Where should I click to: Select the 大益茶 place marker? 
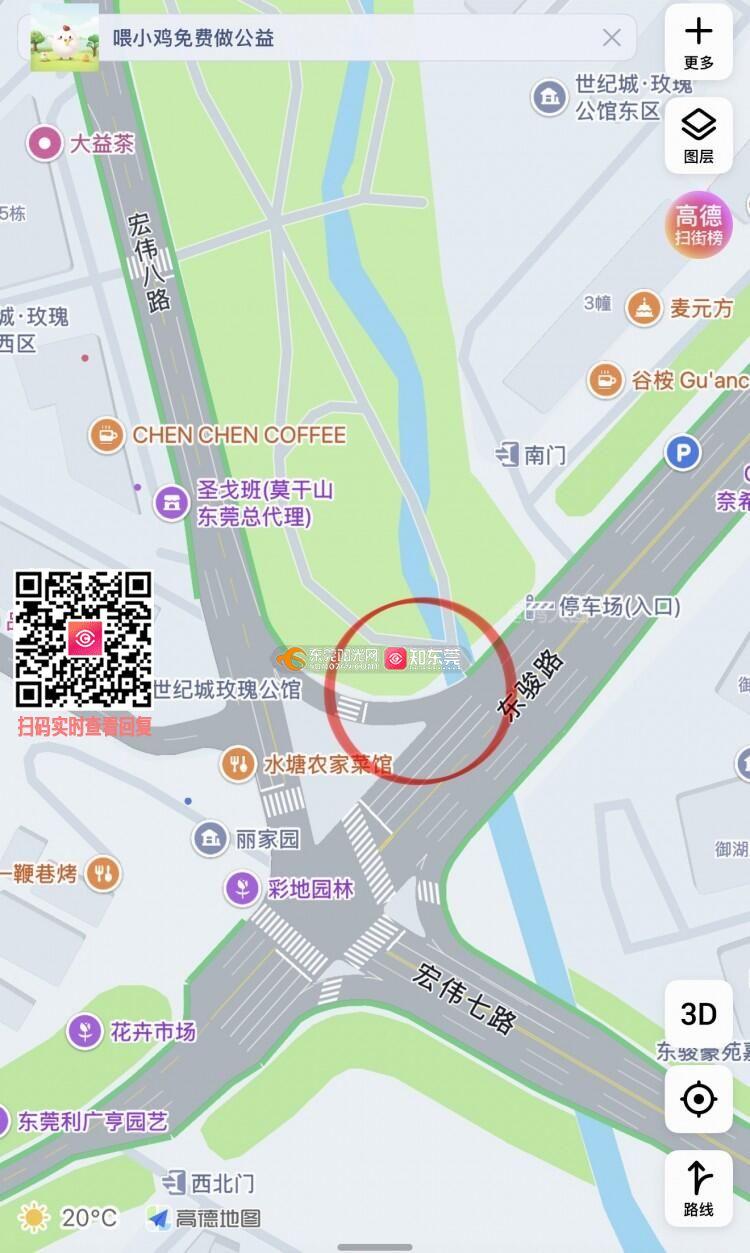click(x=45, y=144)
